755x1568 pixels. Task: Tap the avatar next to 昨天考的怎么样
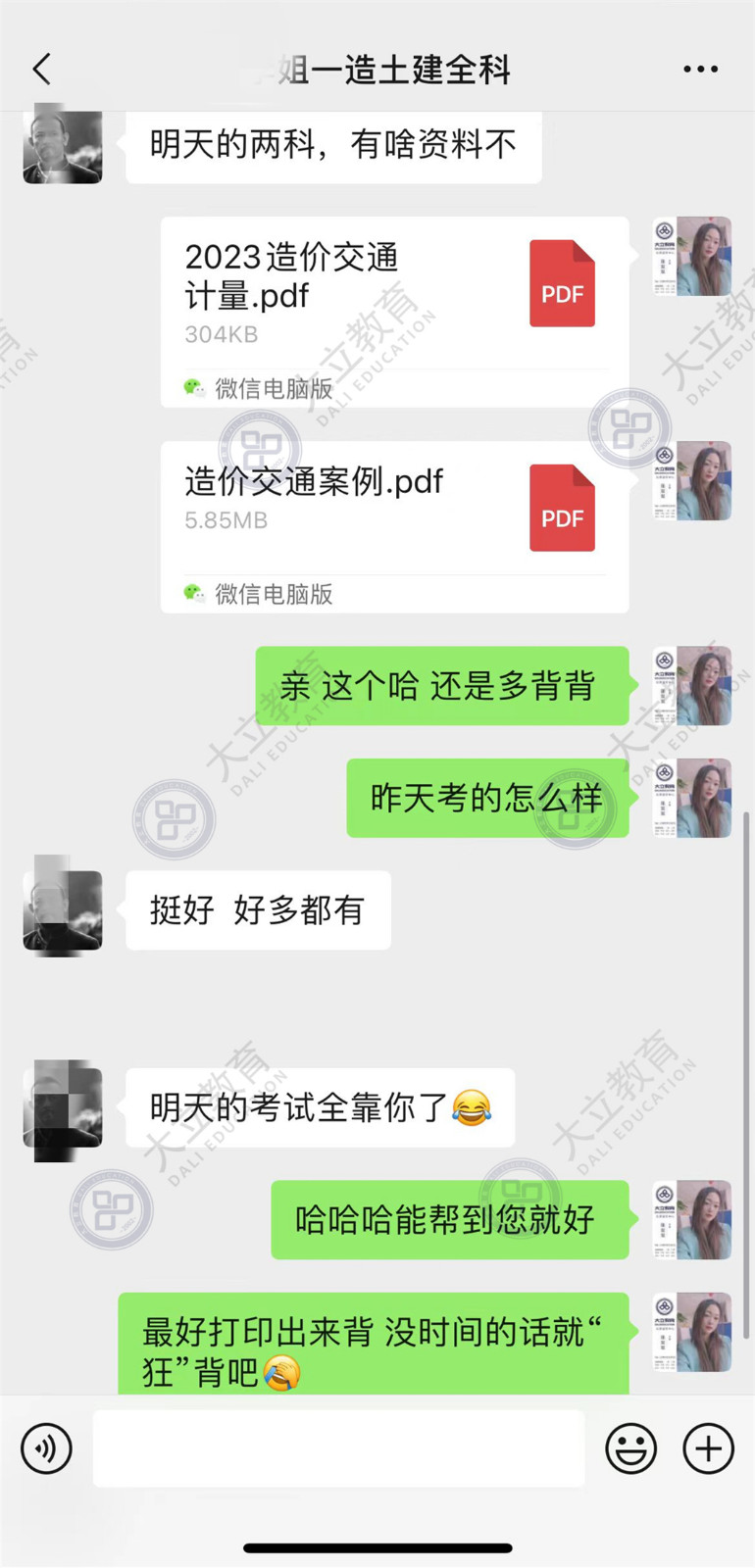click(693, 798)
